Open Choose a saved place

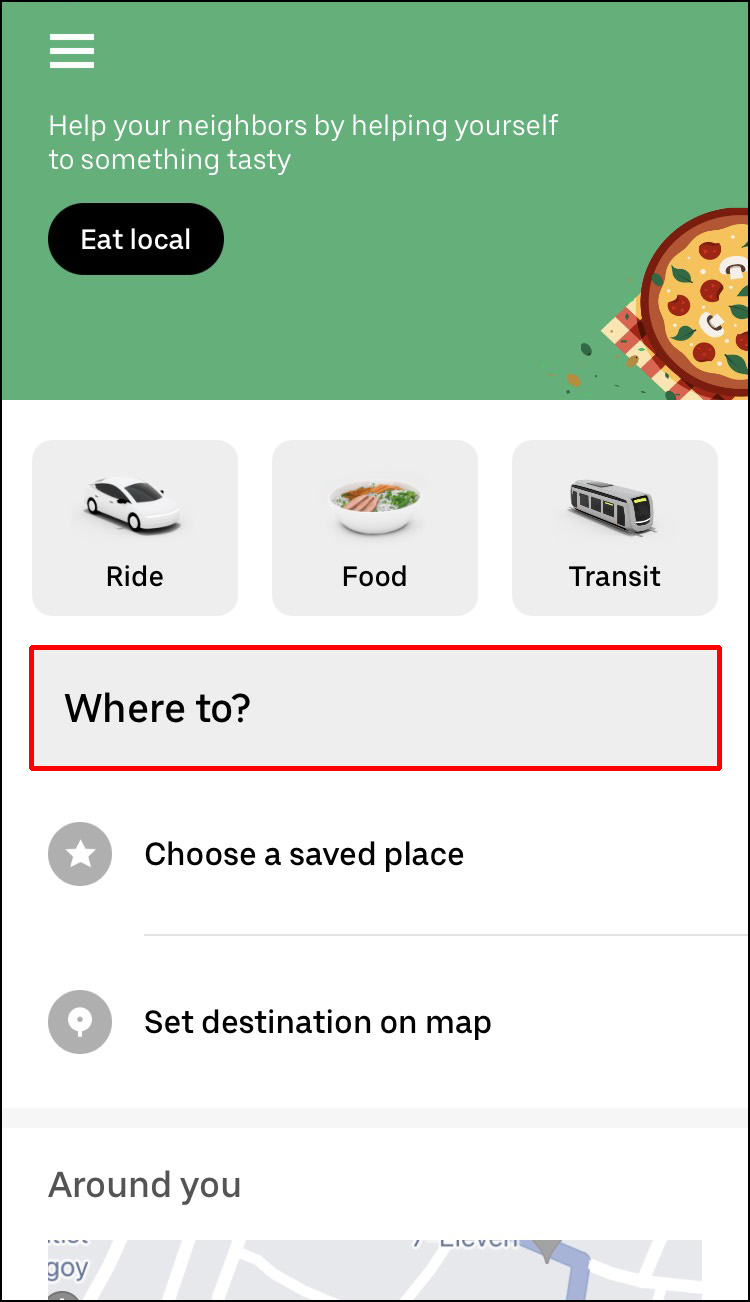pyautogui.click(x=304, y=855)
